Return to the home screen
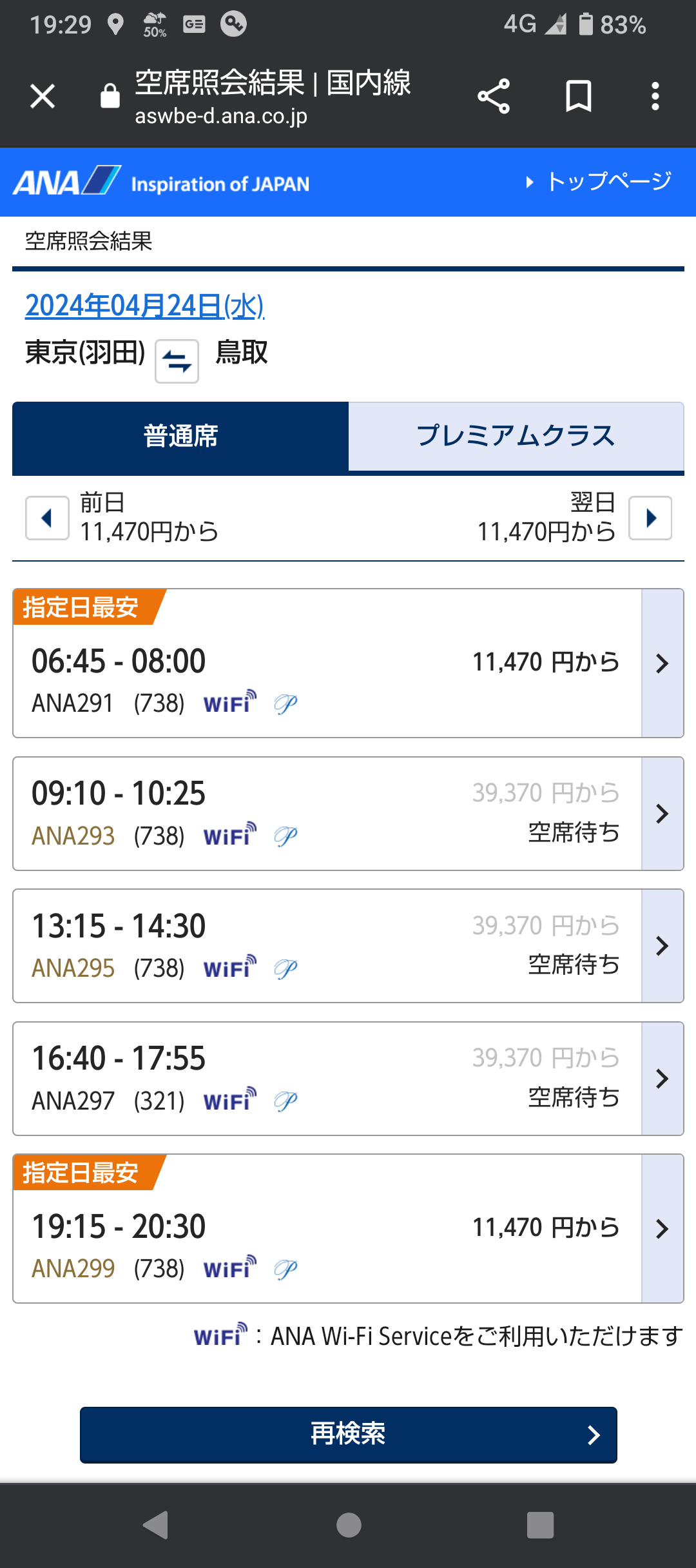The height and width of the screenshot is (1568, 696). coord(349,1525)
